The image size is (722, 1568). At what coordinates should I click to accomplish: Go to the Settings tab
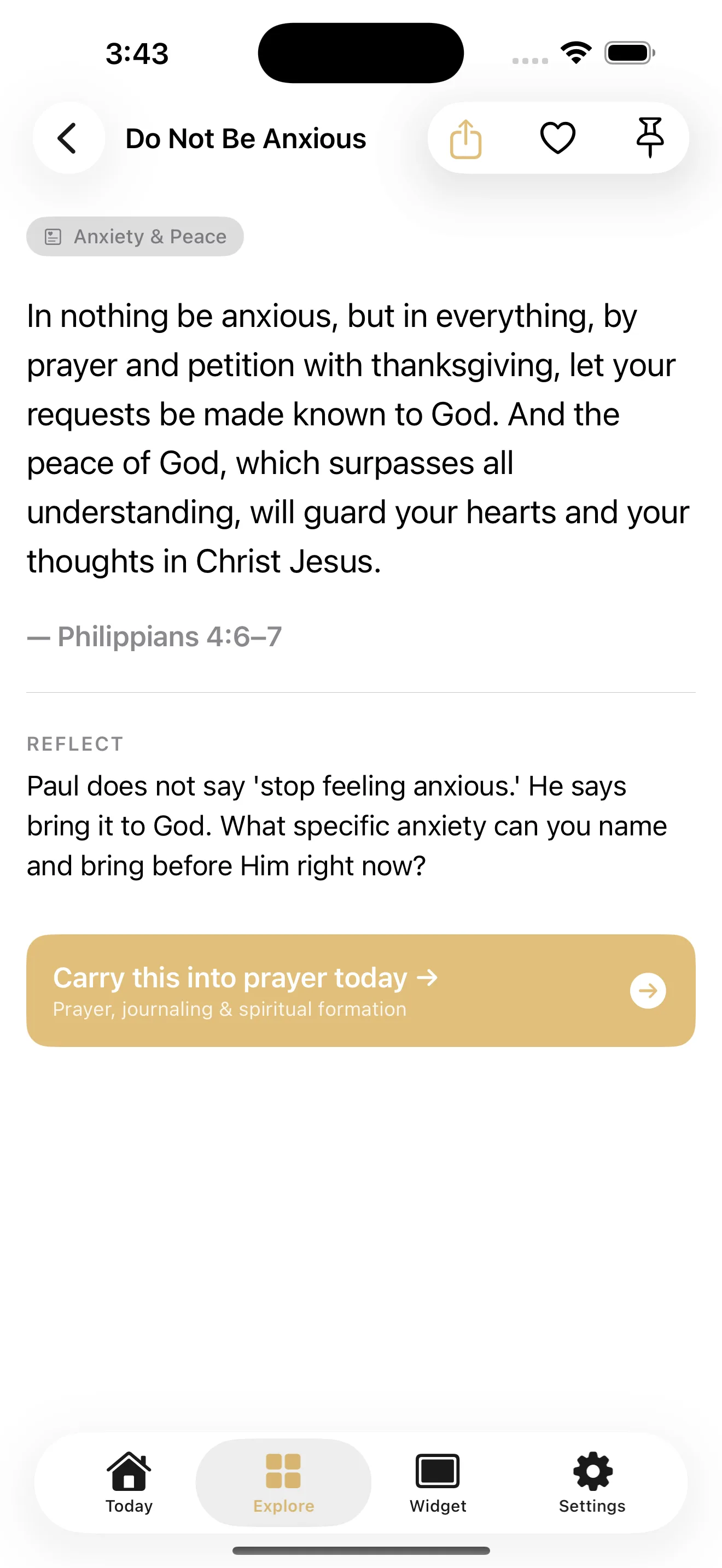(x=592, y=1482)
